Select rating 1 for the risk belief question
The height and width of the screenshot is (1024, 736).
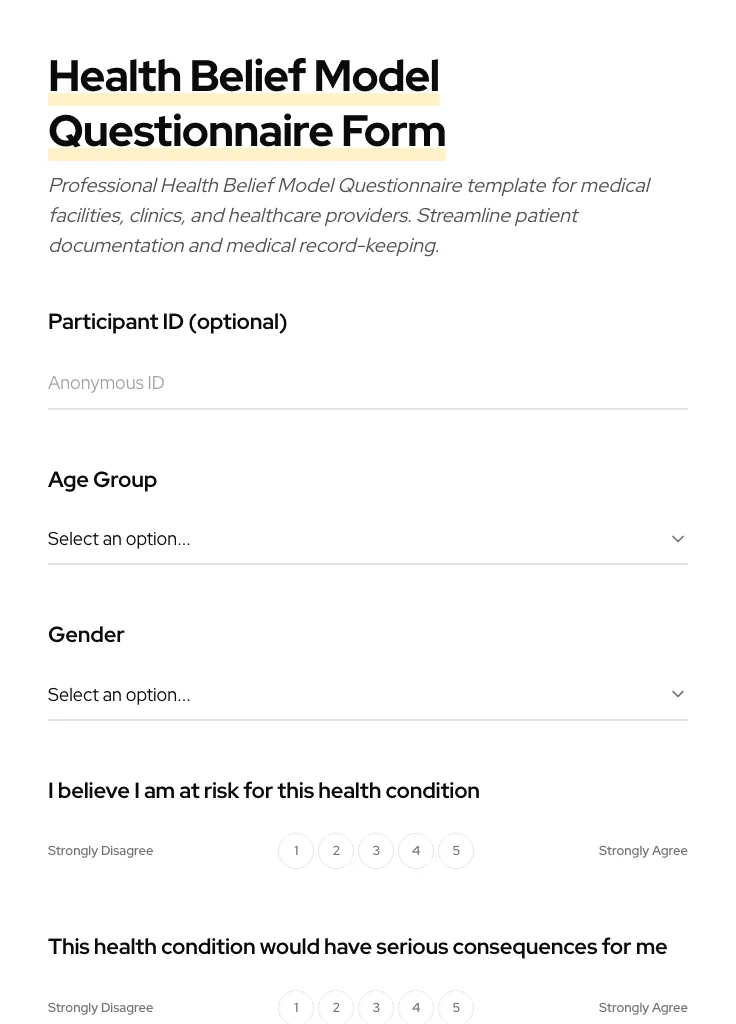click(296, 850)
